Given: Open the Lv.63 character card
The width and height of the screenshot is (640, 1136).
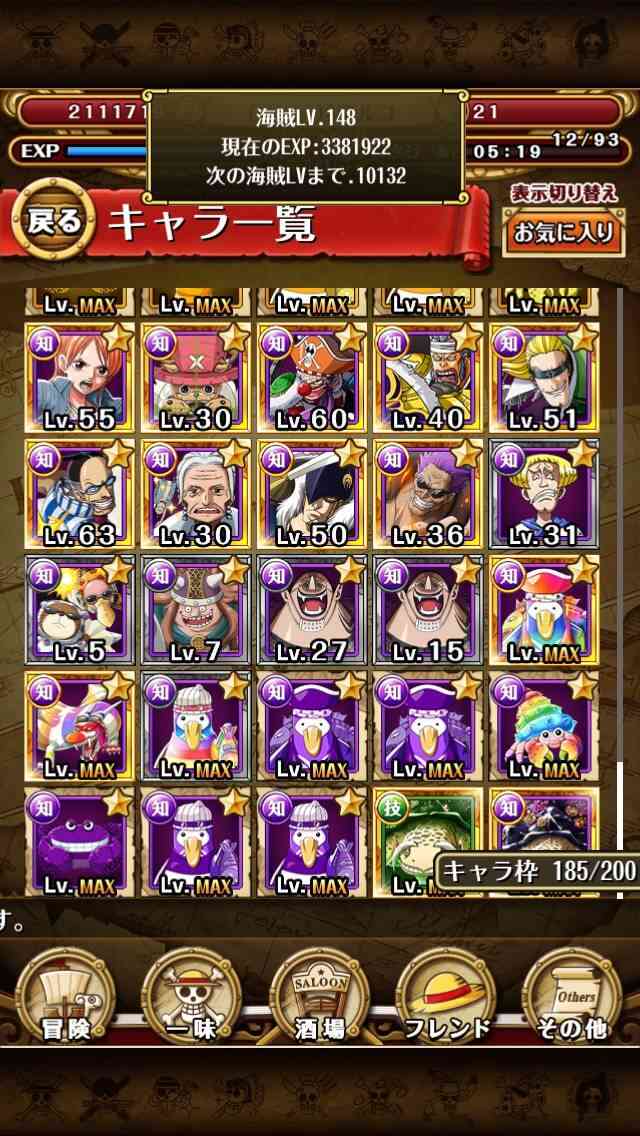Looking at the screenshot, I should coord(80,493).
